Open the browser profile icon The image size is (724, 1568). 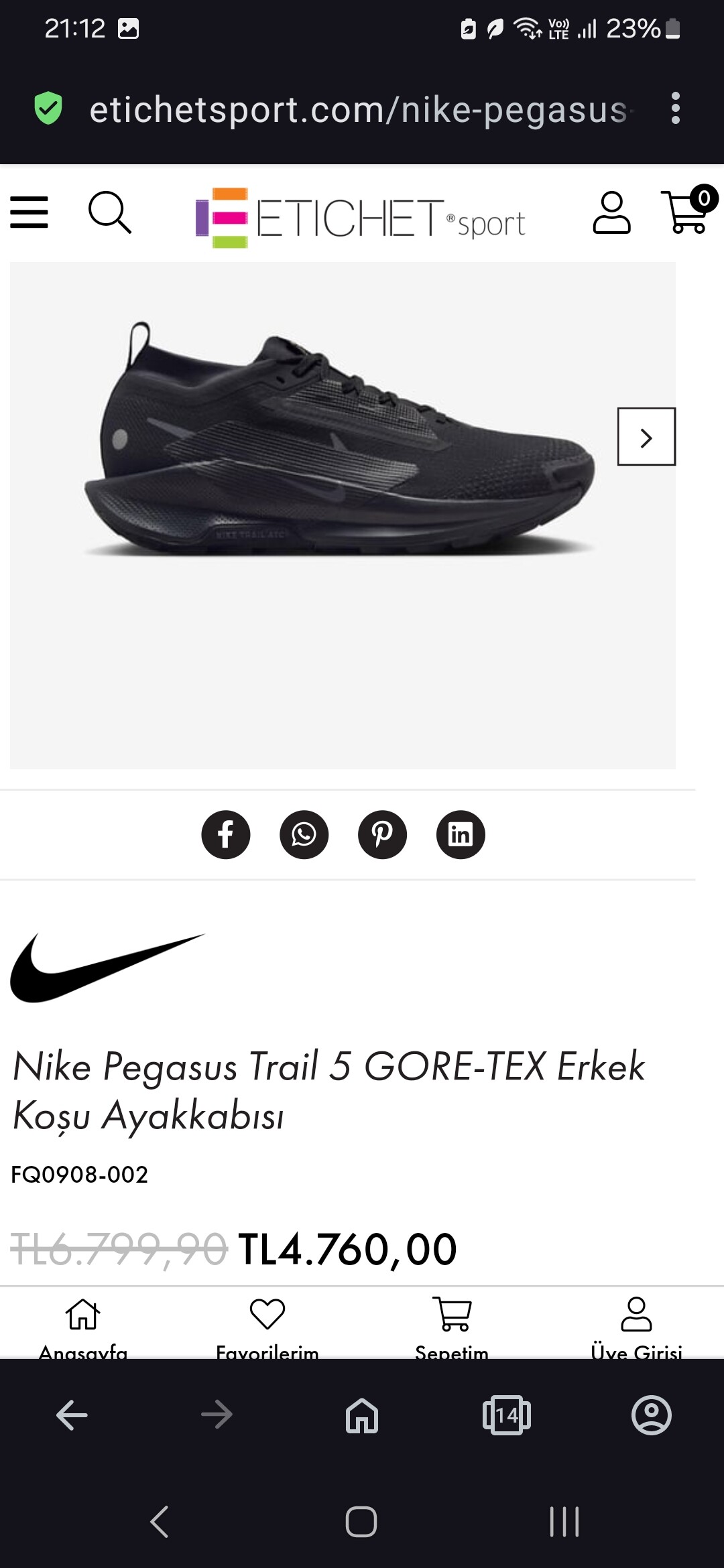(652, 1415)
